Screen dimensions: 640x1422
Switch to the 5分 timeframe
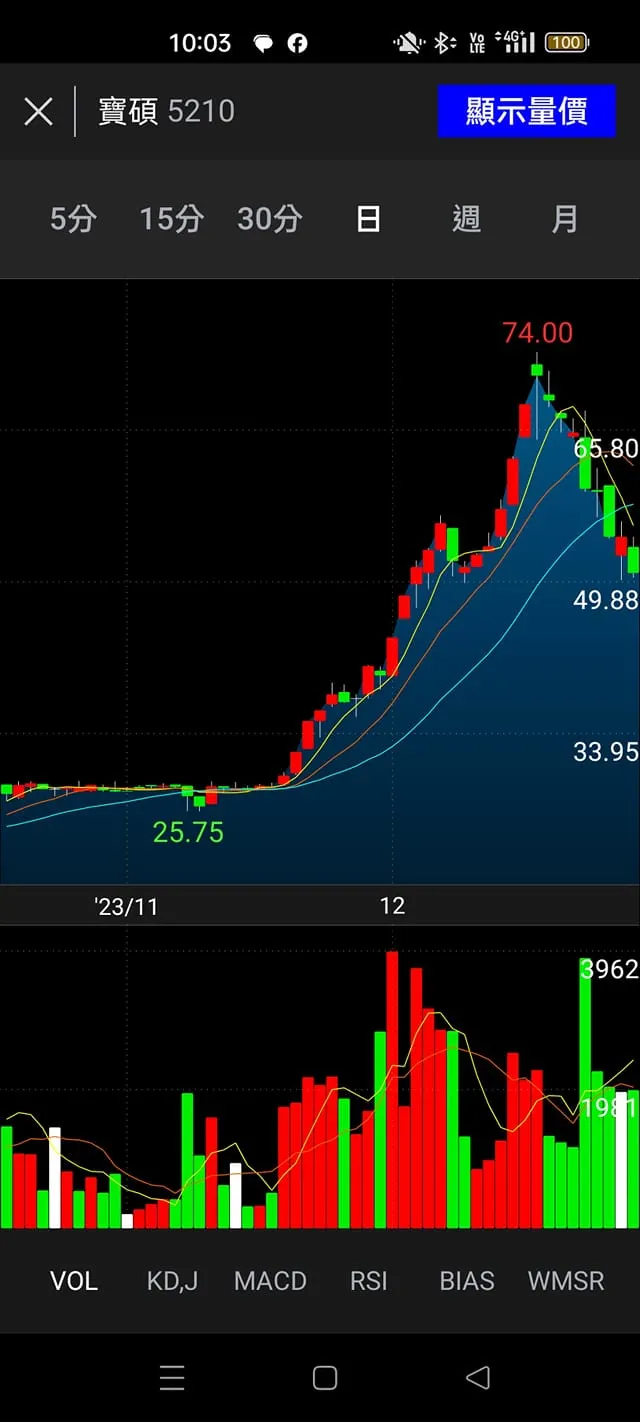pyautogui.click(x=73, y=219)
